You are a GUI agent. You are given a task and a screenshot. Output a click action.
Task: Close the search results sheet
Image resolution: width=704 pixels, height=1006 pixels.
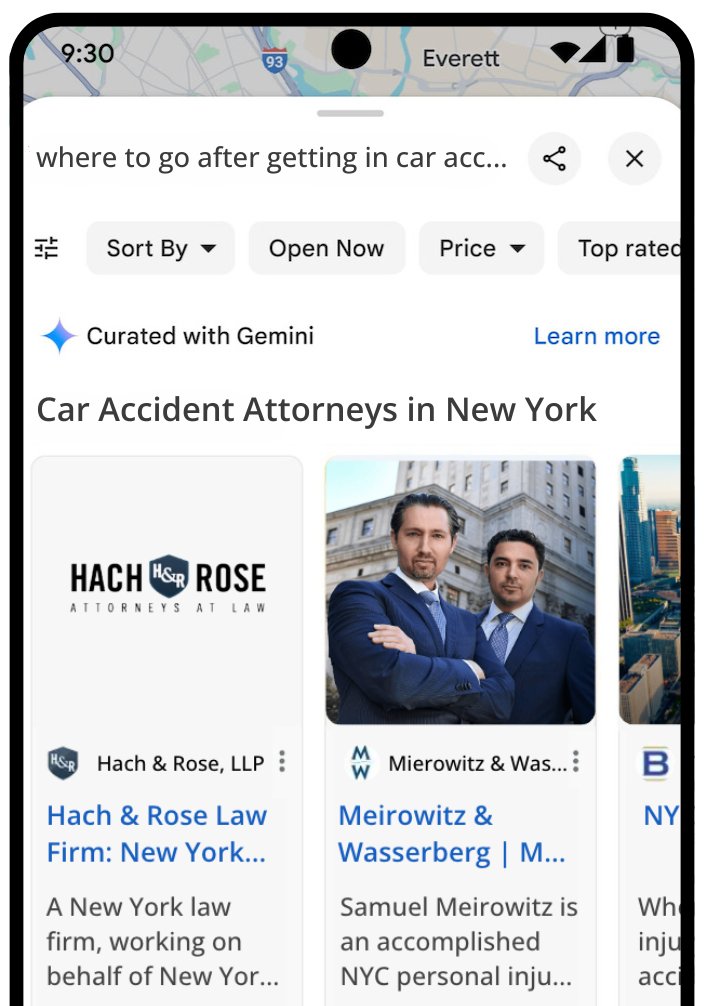point(634,159)
